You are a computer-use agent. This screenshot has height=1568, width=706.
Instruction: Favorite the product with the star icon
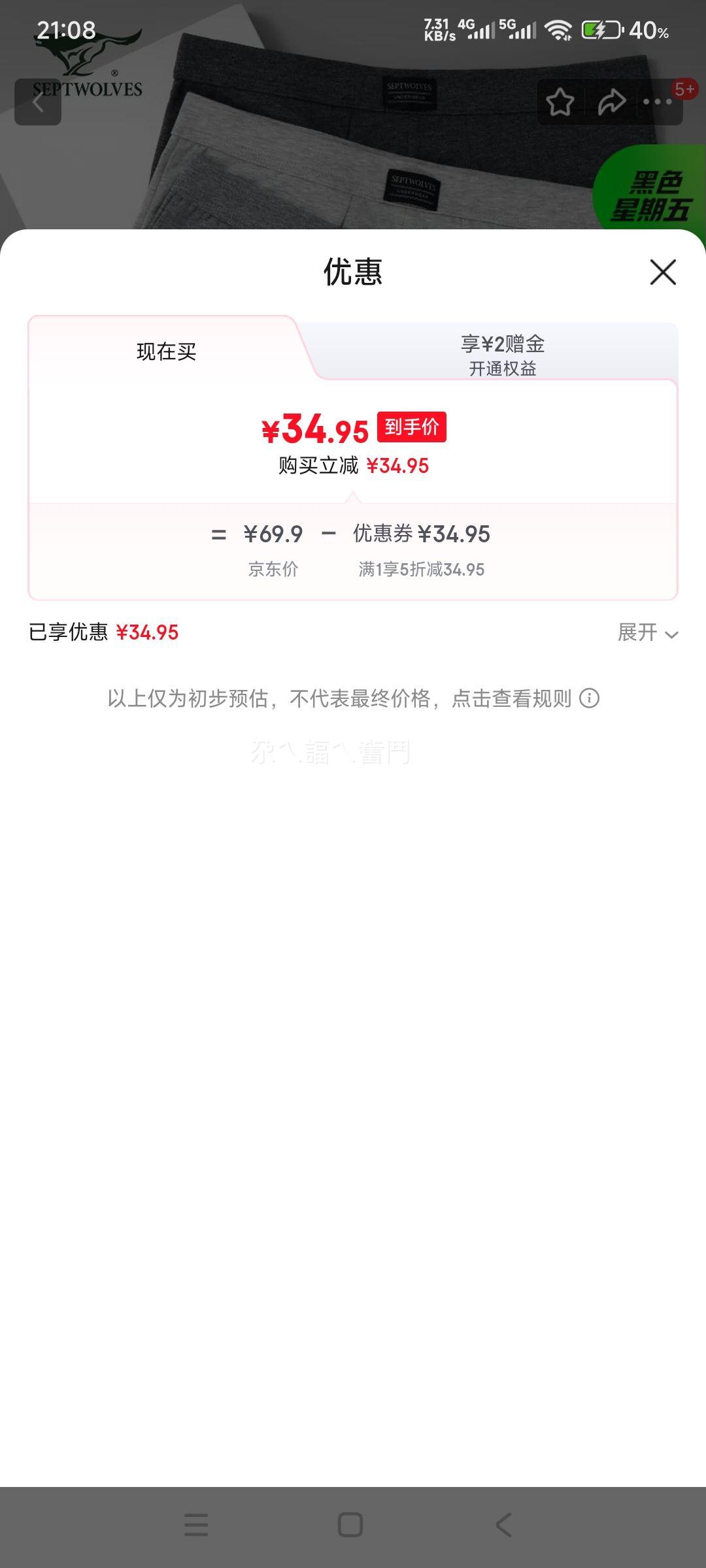coord(561,103)
